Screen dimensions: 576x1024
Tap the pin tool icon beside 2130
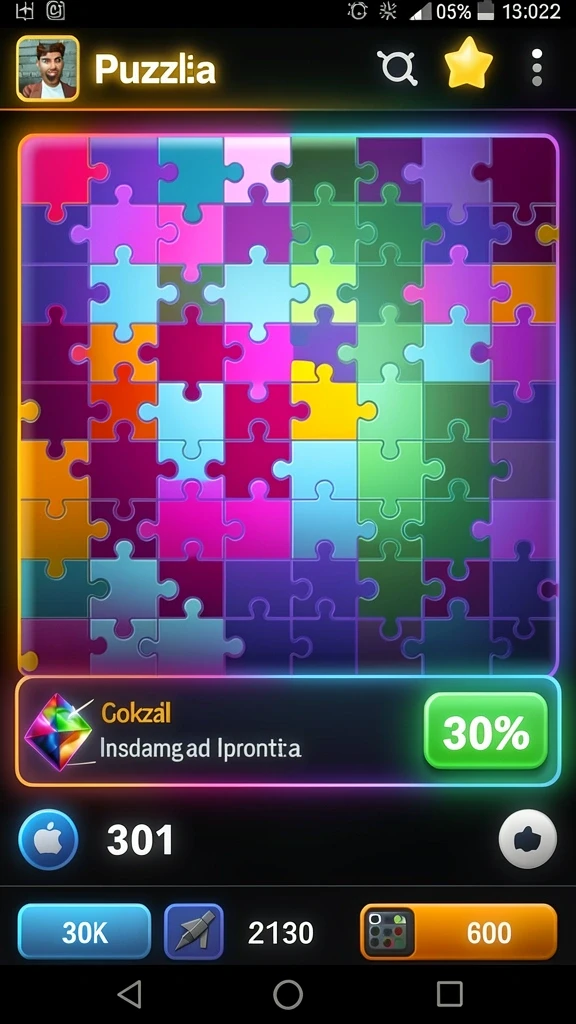(x=194, y=932)
